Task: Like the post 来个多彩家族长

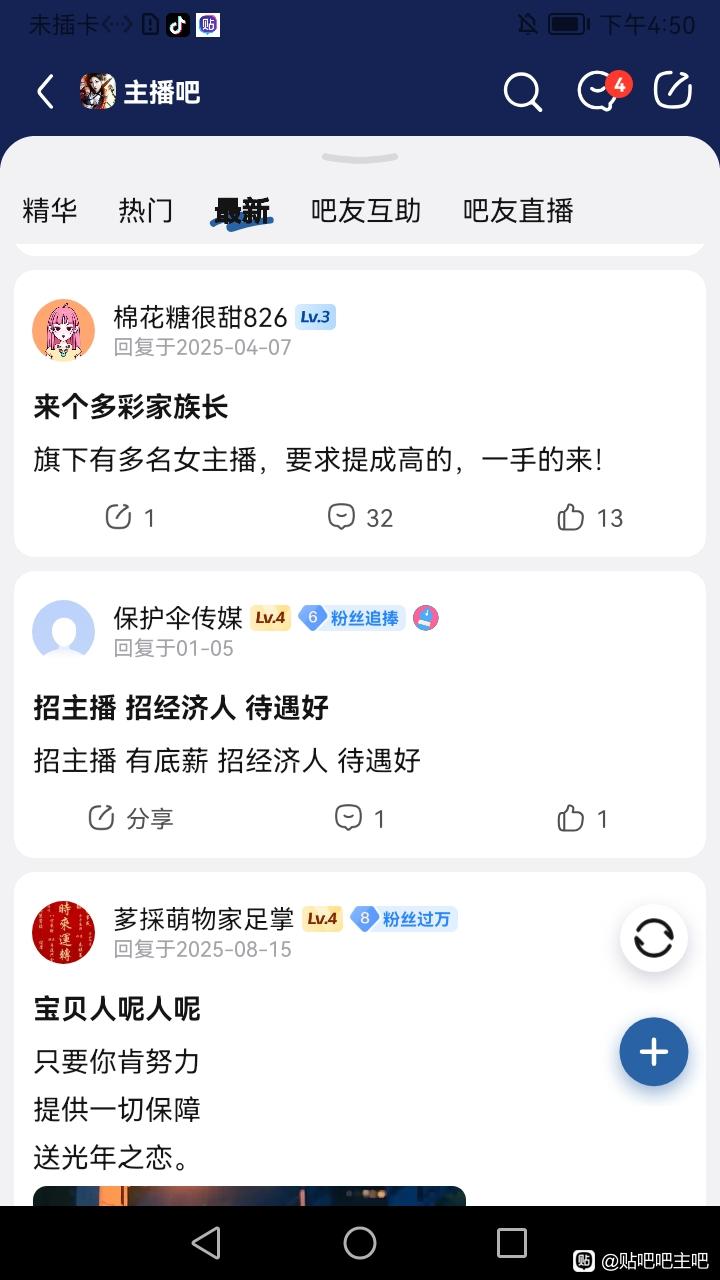Action: 590,517
